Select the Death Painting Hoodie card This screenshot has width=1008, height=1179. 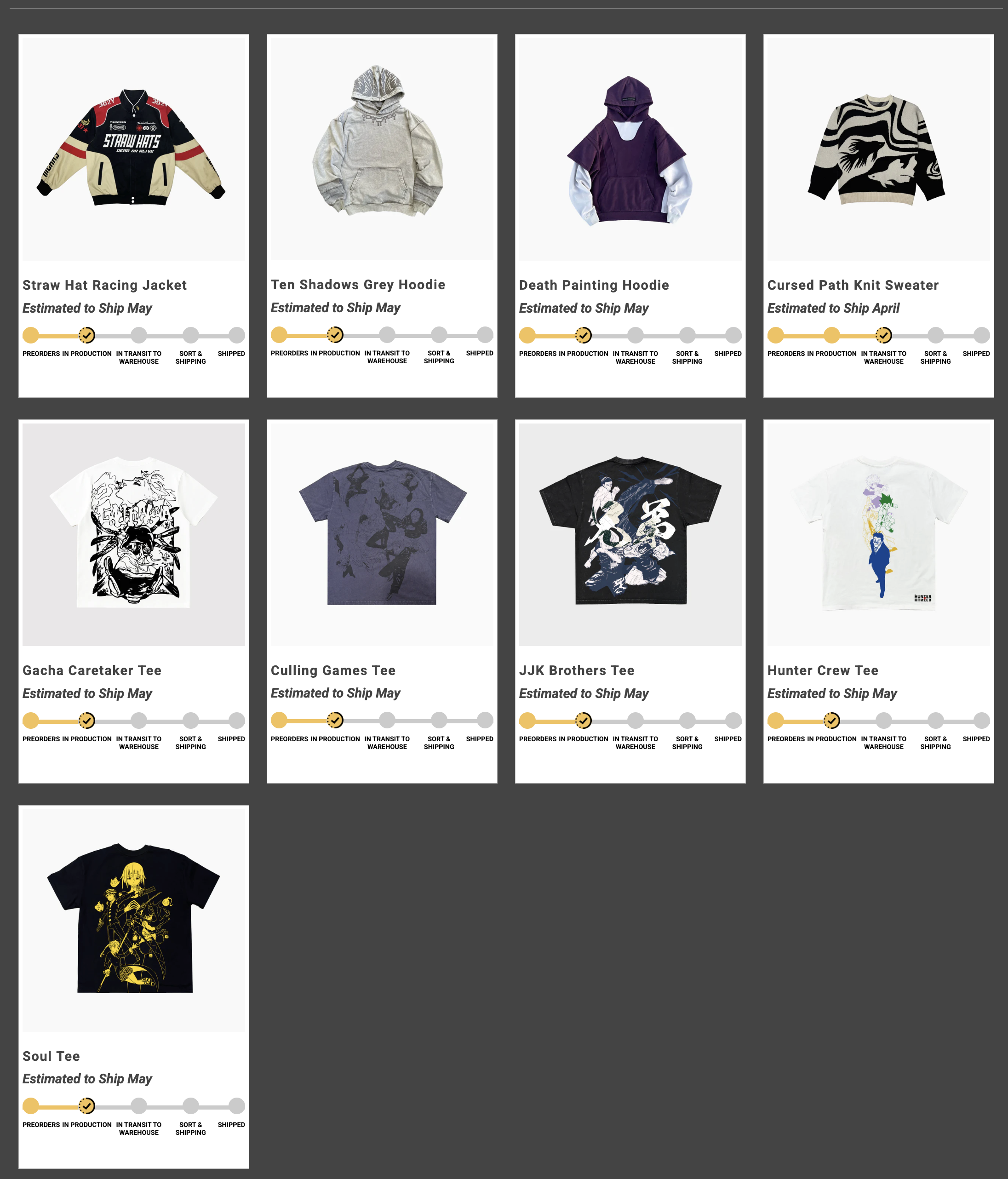click(x=630, y=149)
